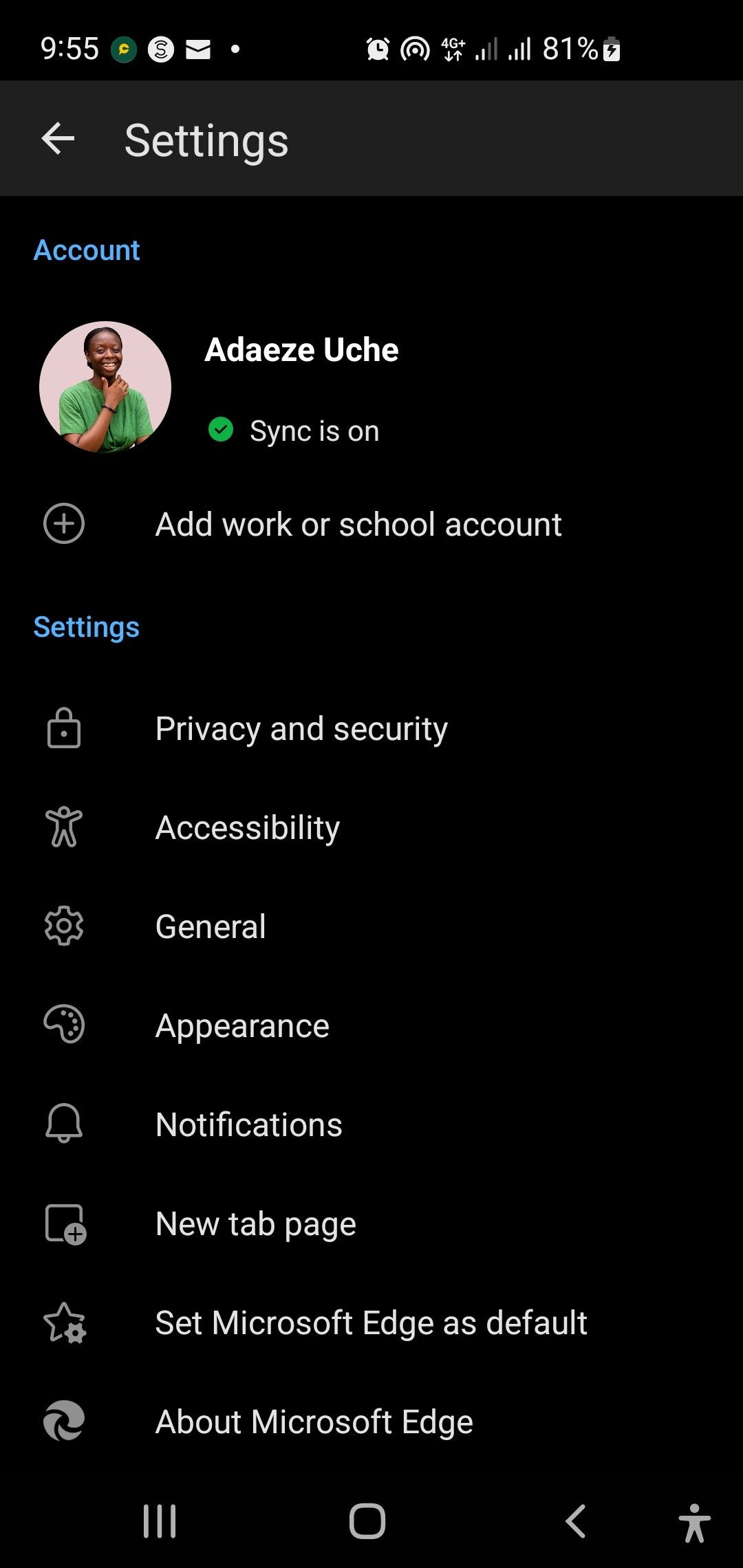Tap the system home button
Image resolution: width=743 pixels, height=1568 pixels.
[367, 1521]
